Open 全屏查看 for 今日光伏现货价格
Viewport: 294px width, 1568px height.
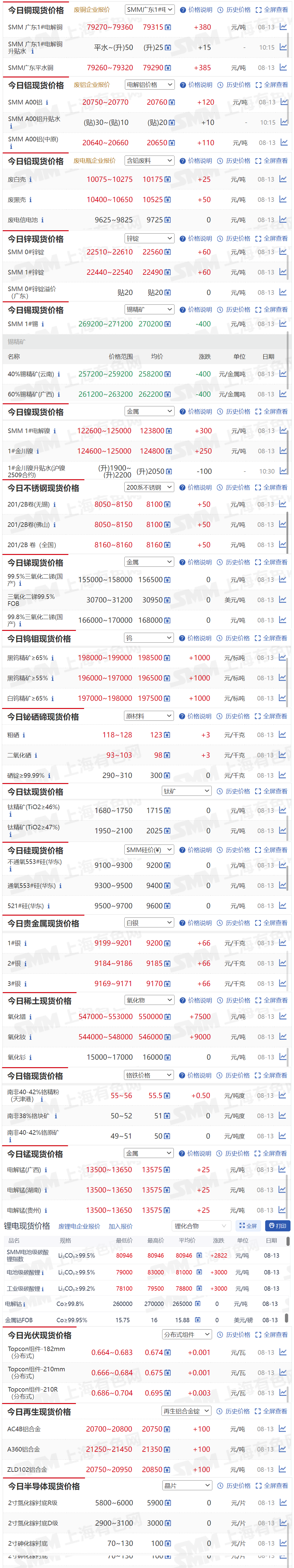pos(272,1335)
